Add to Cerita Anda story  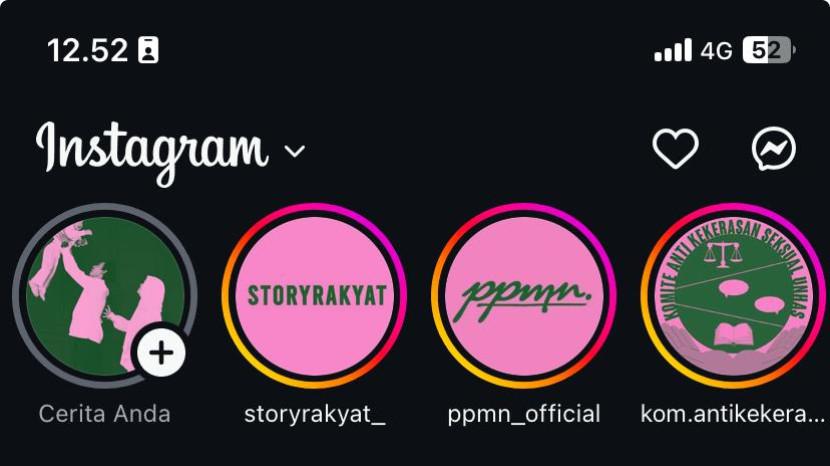(x=160, y=352)
